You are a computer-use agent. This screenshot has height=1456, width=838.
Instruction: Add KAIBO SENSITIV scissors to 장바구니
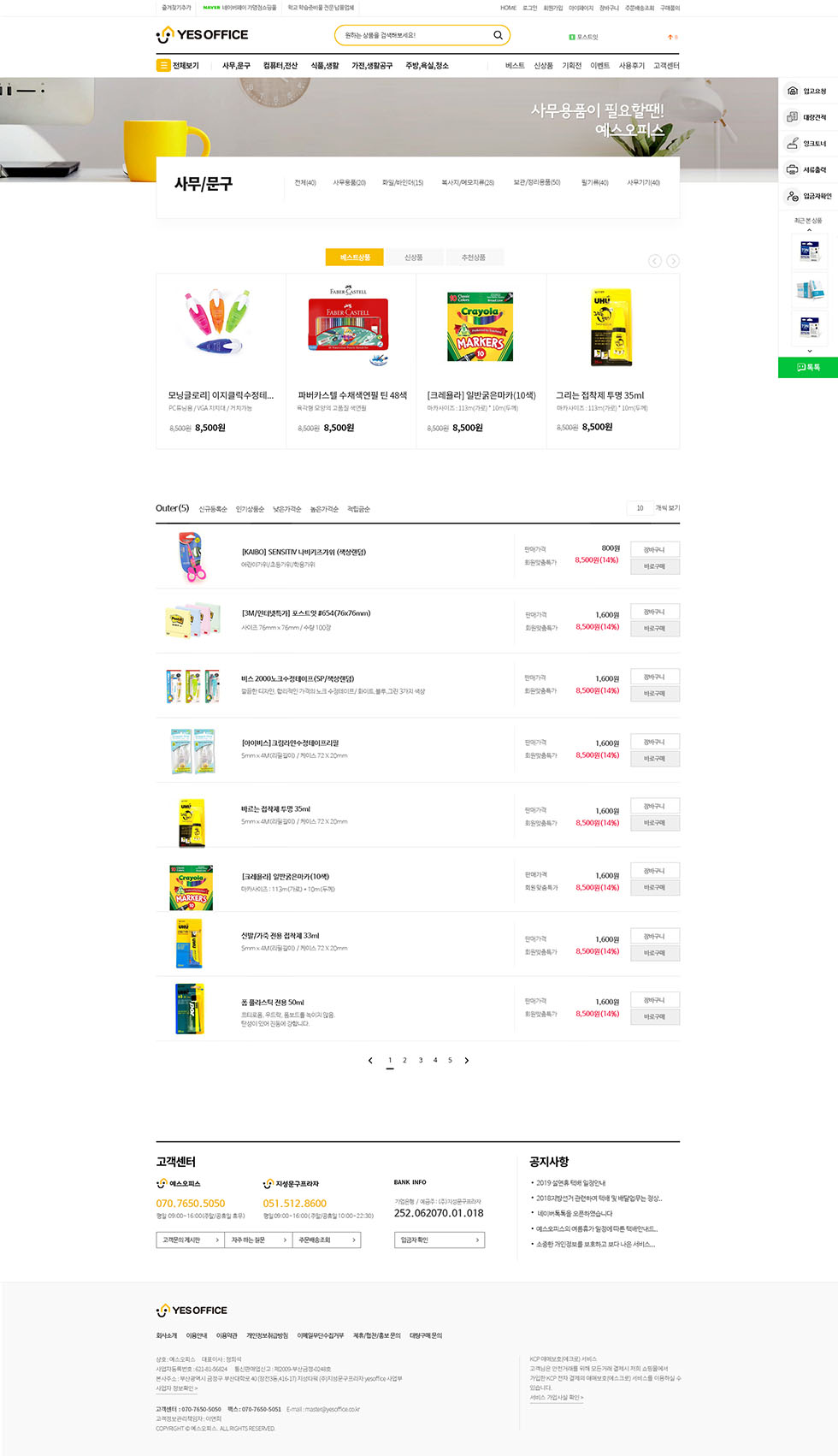(x=654, y=549)
